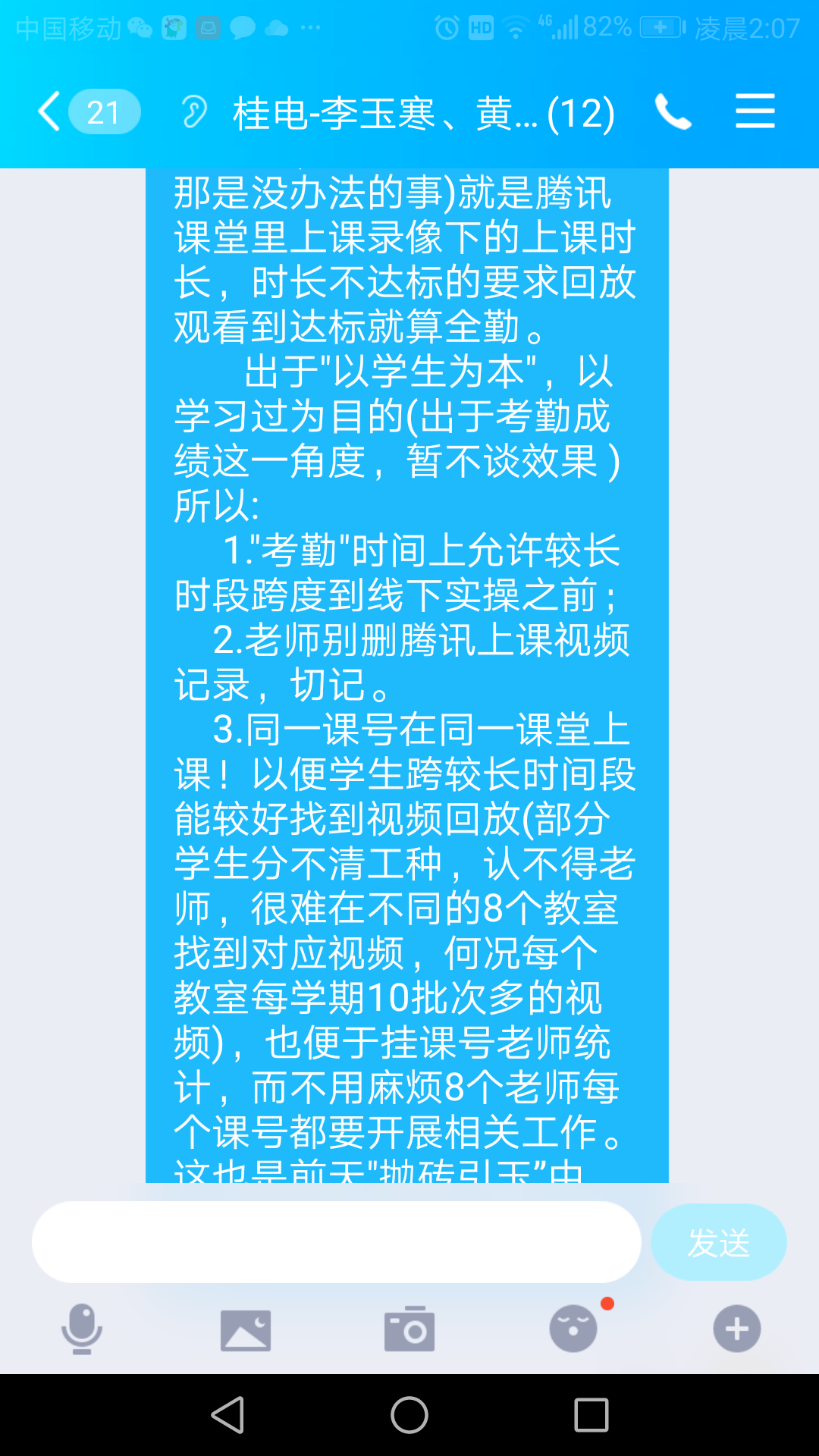Open more options with plus icon

pos(737,1329)
